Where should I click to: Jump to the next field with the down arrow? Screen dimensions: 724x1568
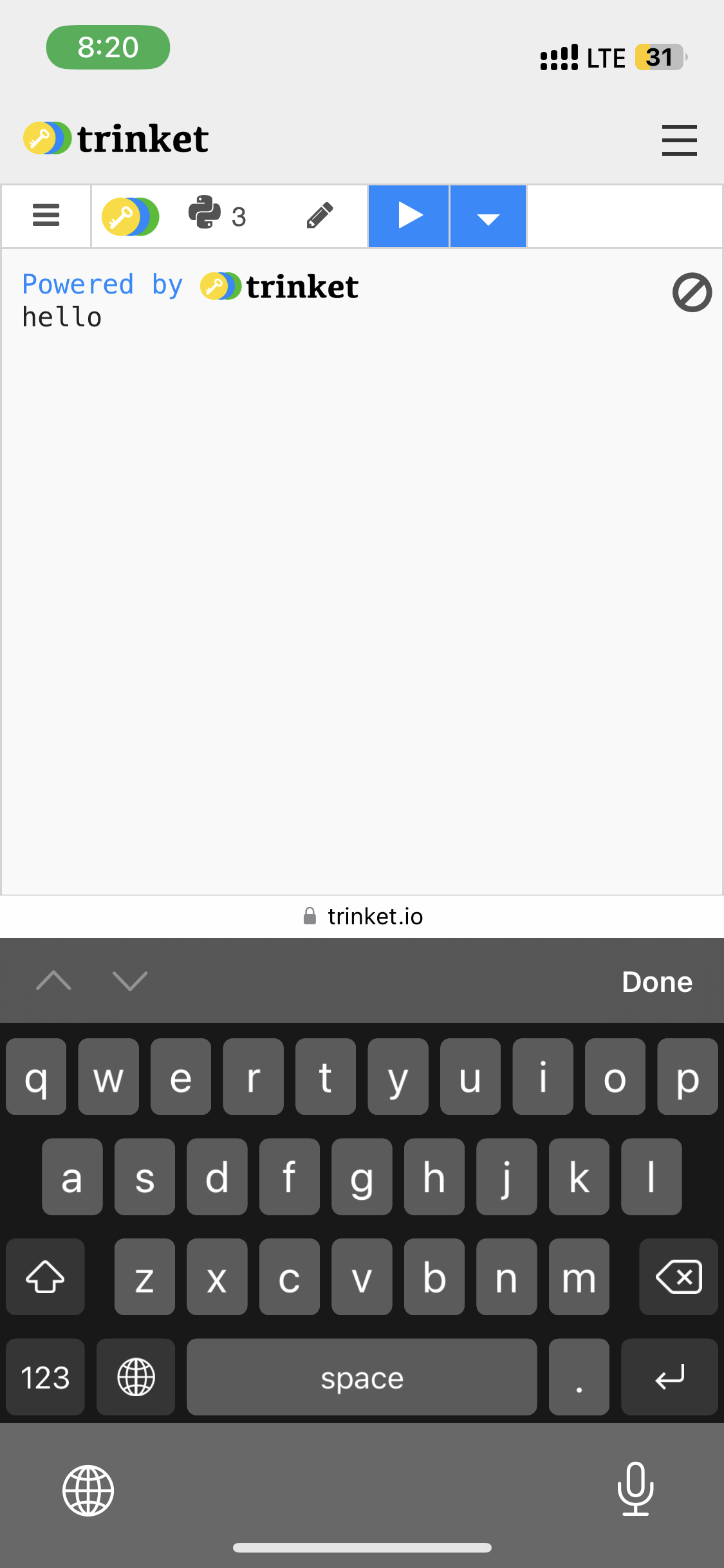tap(130, 981)
